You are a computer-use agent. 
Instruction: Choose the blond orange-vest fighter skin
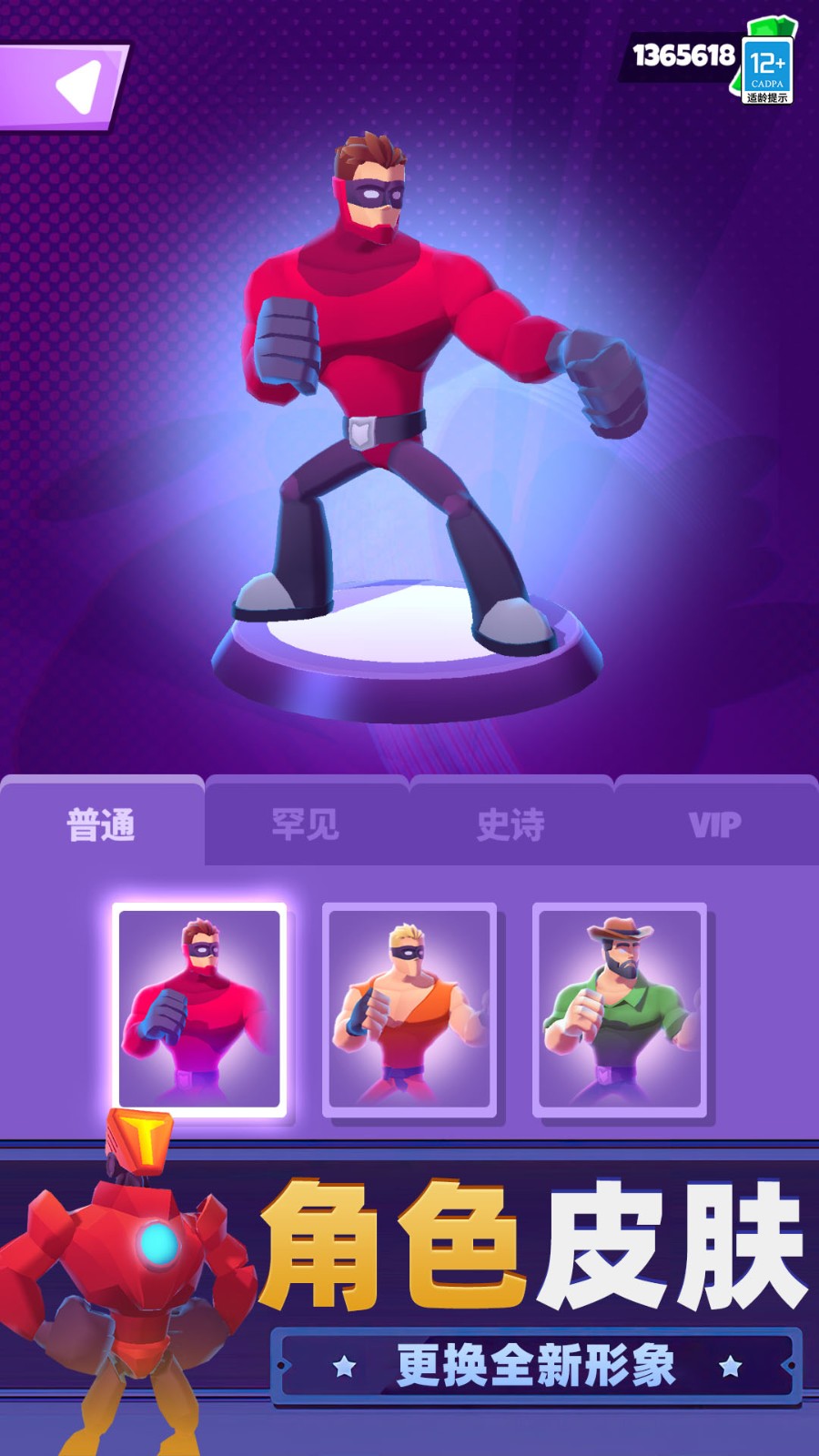tap(409, 1009)
